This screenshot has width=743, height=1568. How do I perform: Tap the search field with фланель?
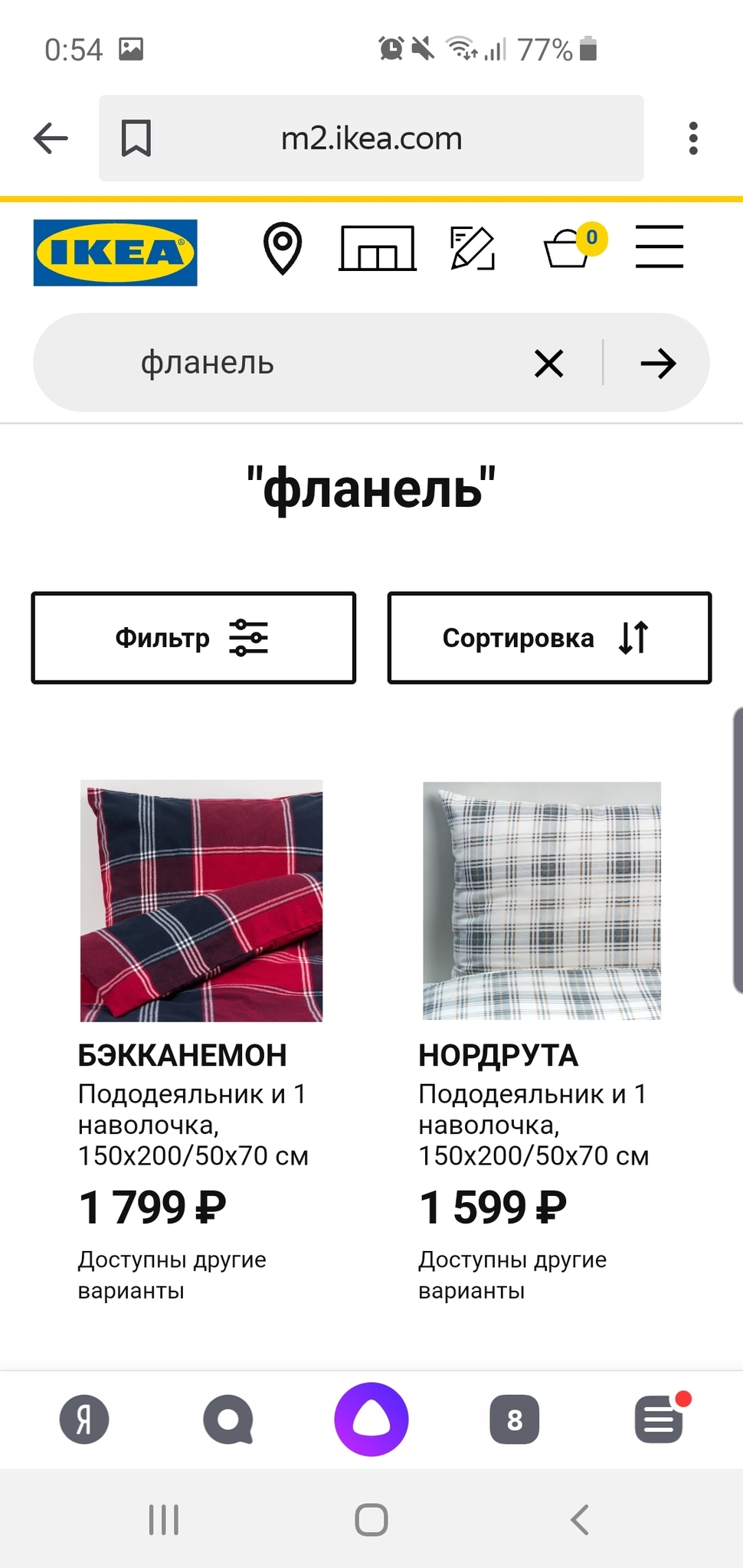[x=322, y=362]
